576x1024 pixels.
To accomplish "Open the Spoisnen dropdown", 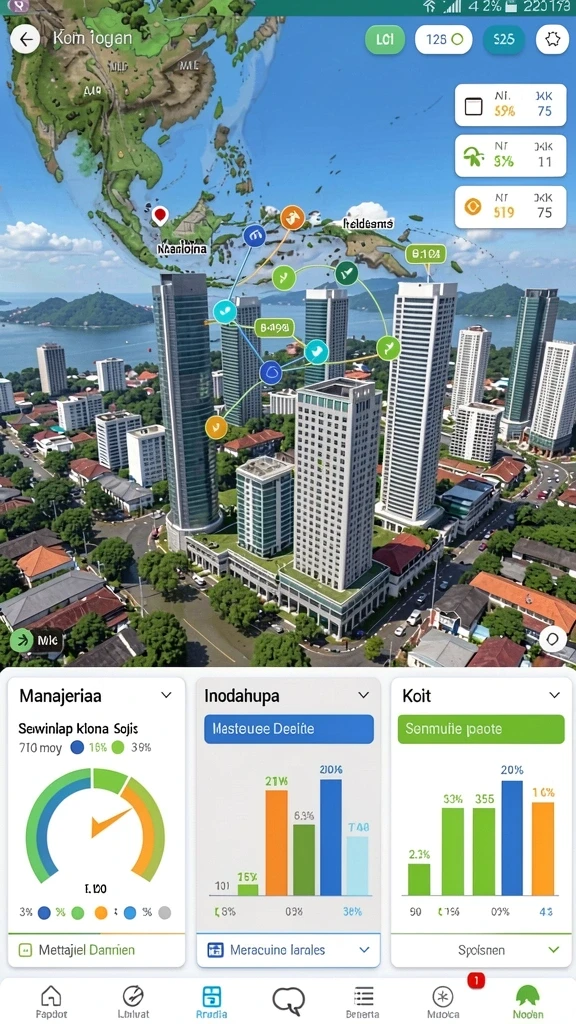I will (481, 950).
